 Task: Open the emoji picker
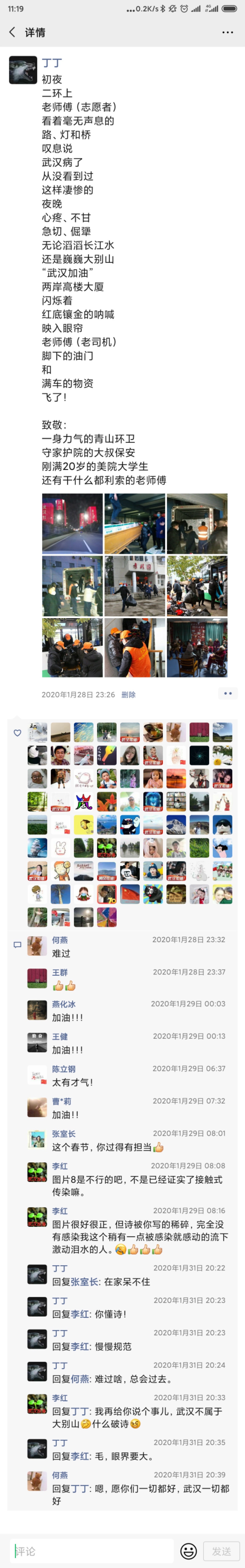[x=188, y=1551]
